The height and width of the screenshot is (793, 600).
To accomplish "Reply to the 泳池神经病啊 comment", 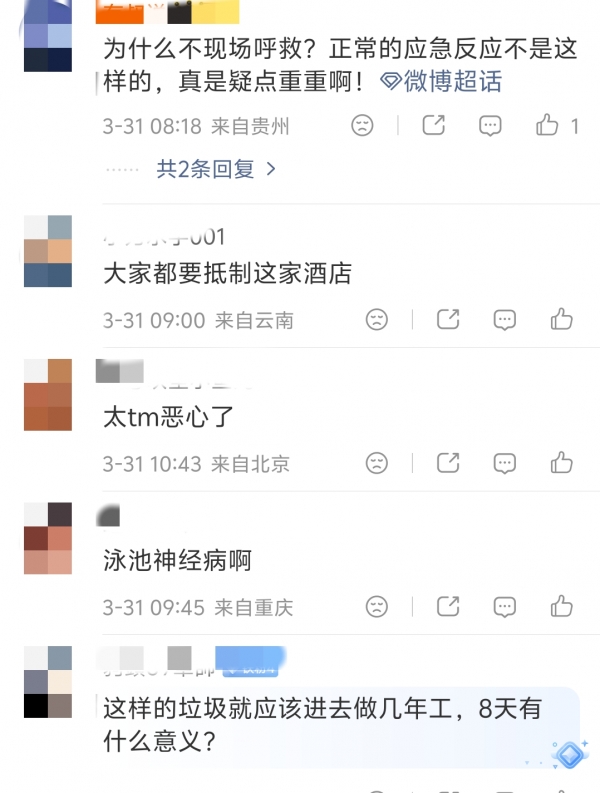I will point(505,606).
